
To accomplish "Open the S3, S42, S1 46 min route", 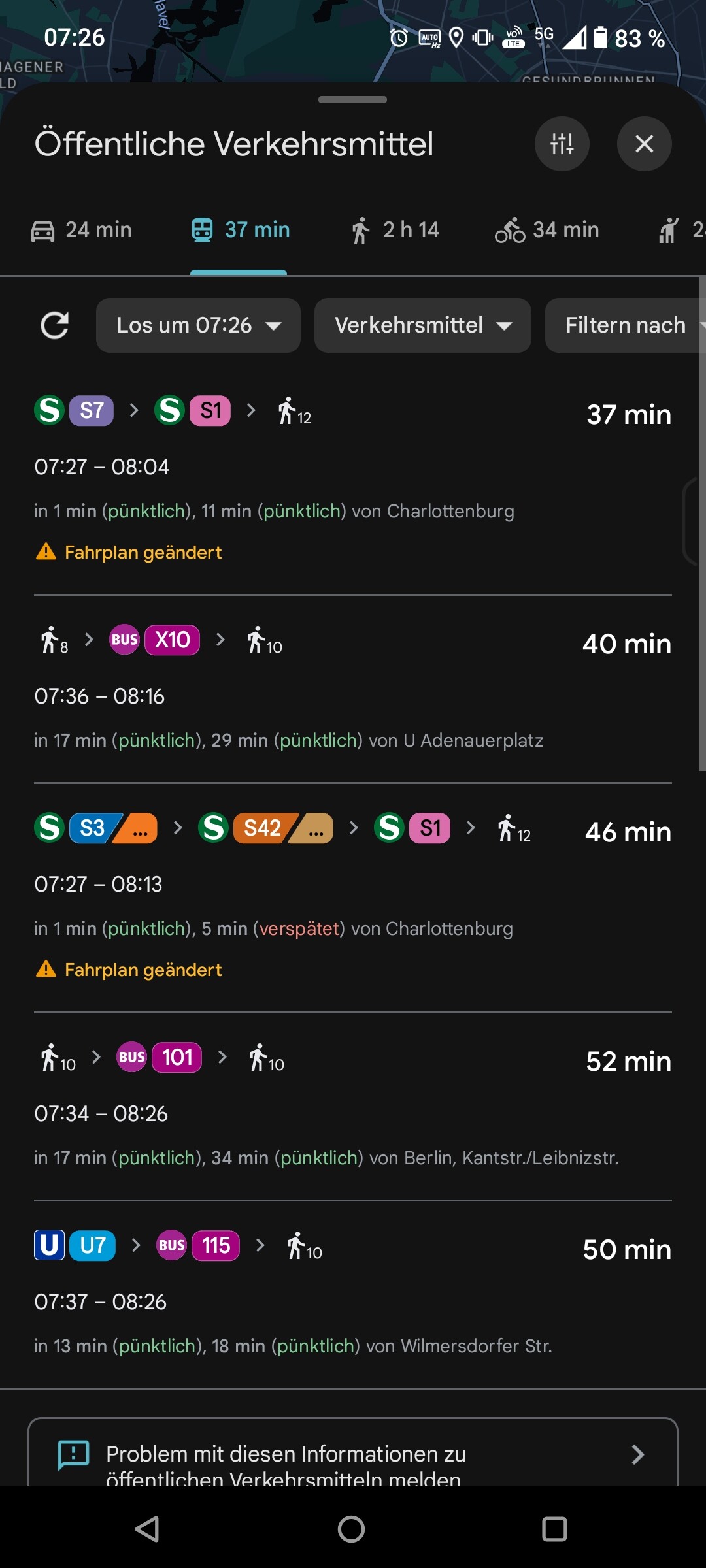I will click(353, 898).
